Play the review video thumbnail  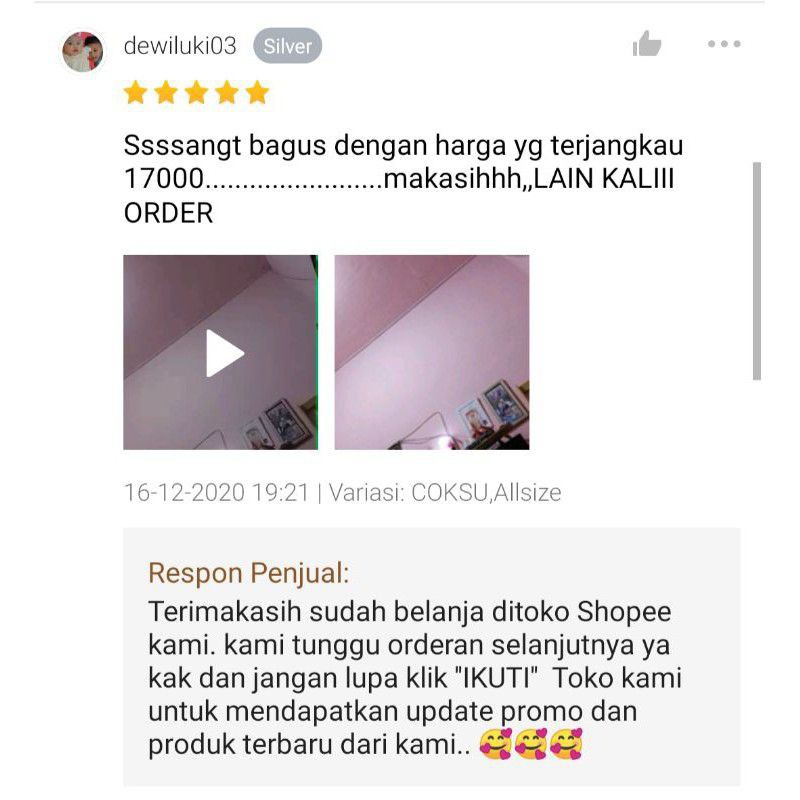click(221, 352)
